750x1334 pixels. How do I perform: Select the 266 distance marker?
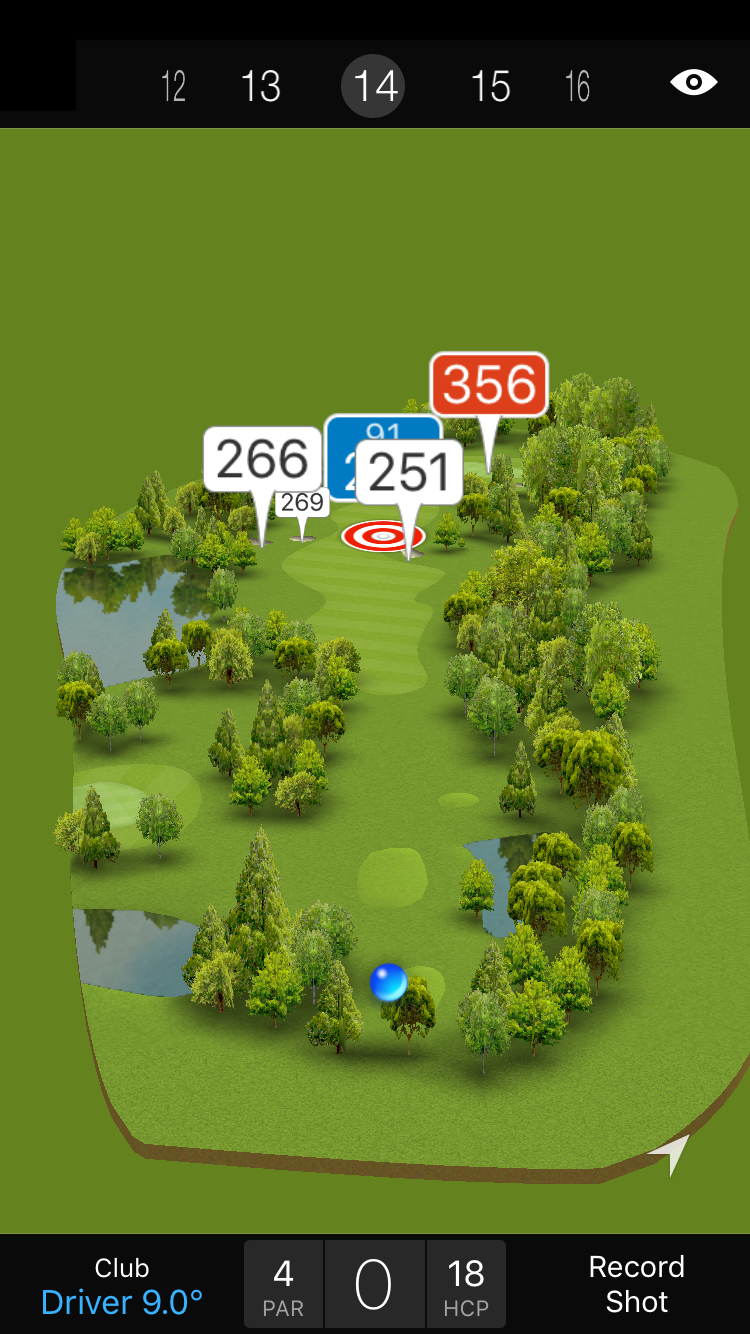pyautogui.click(x=262, y=460)
